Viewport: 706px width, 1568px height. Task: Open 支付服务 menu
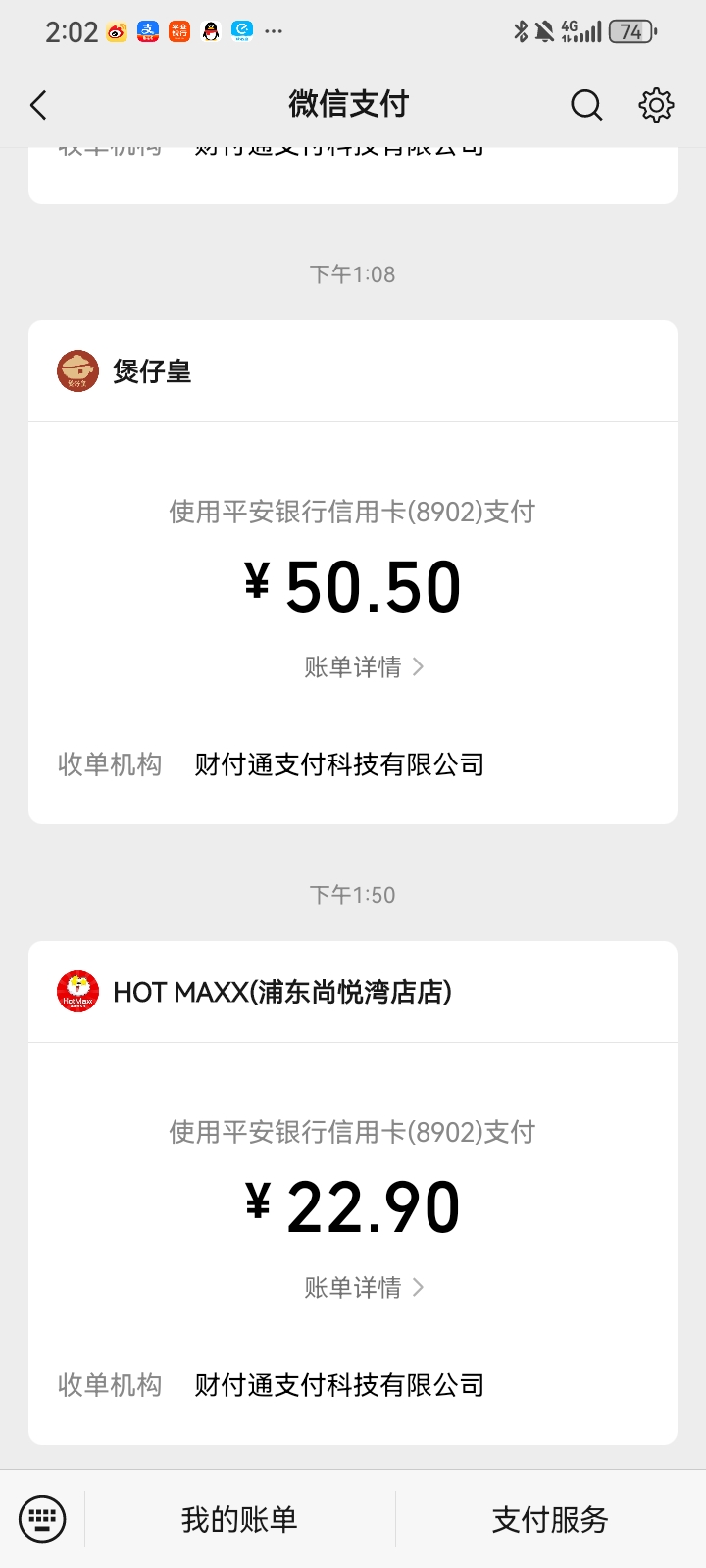pyautogui.click(x=550, y=1520)
